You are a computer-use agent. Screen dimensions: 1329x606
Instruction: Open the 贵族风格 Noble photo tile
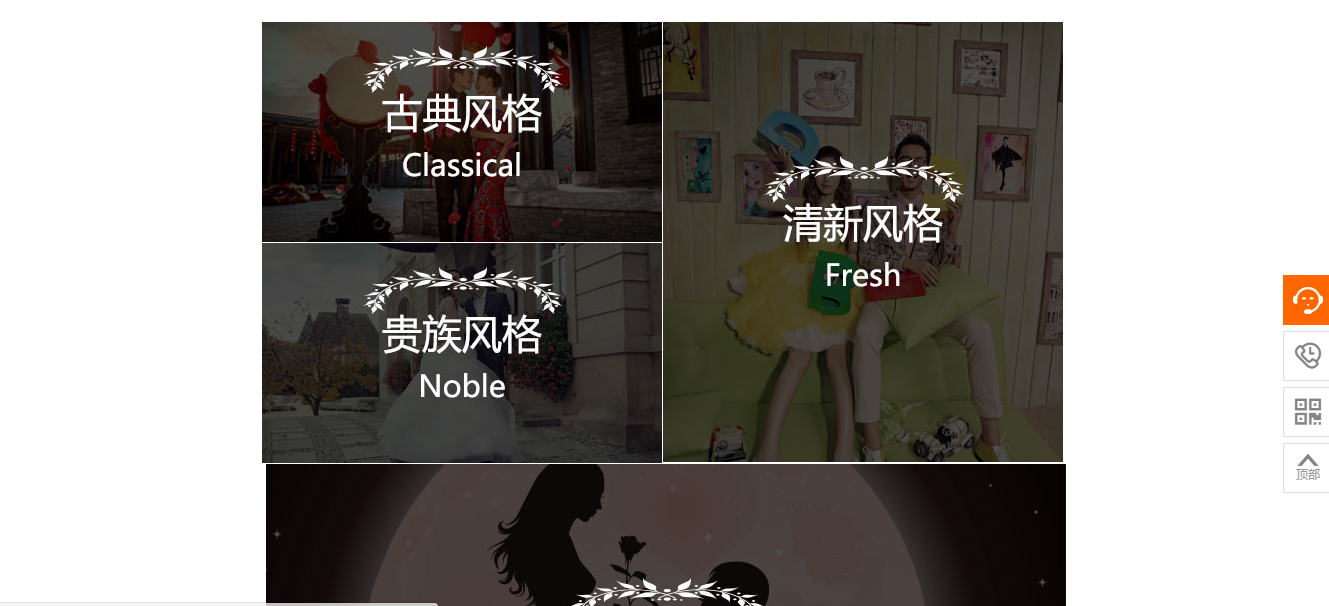pos(462,353)
